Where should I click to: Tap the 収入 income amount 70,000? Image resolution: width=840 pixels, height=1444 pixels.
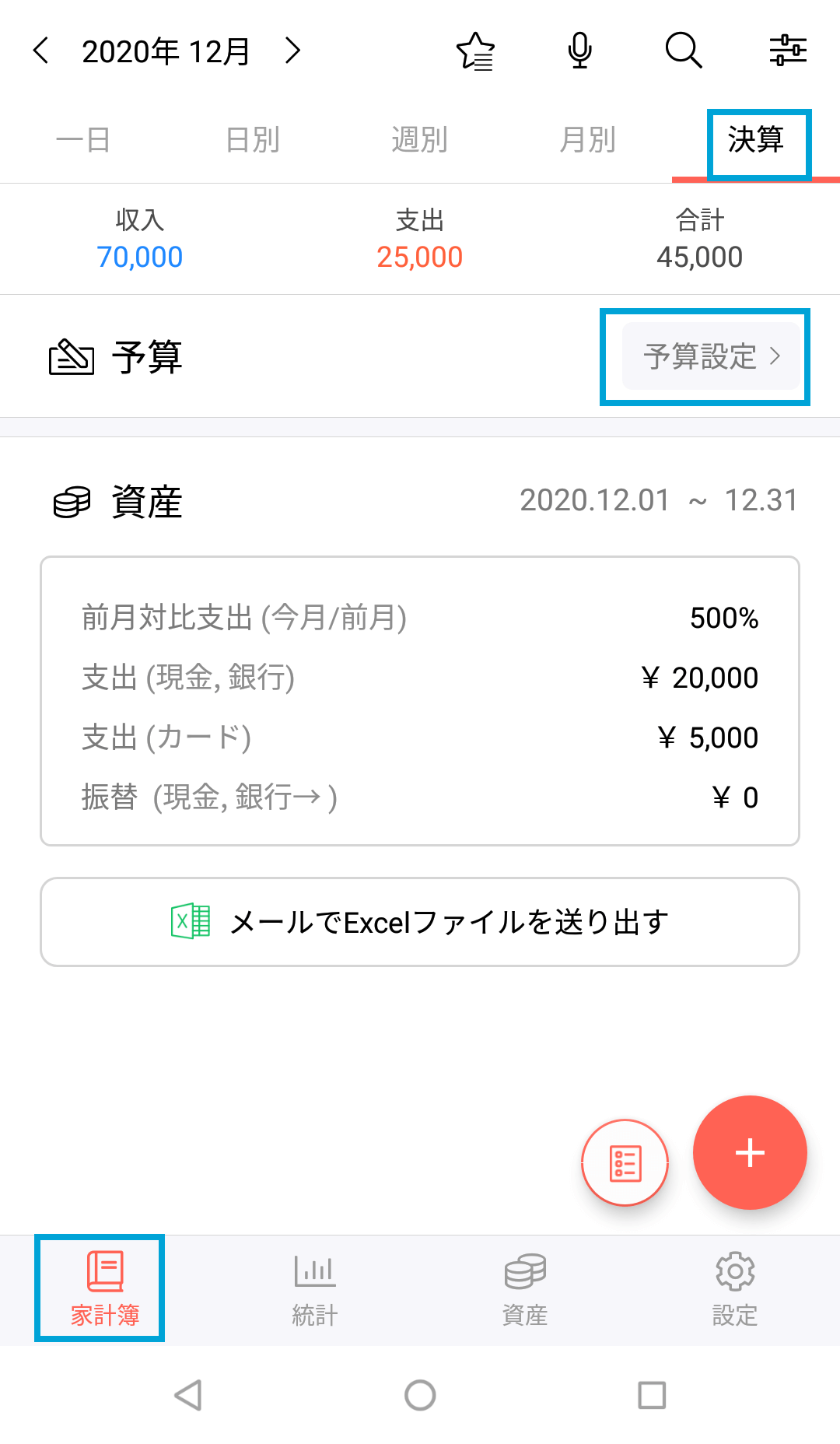140,257
